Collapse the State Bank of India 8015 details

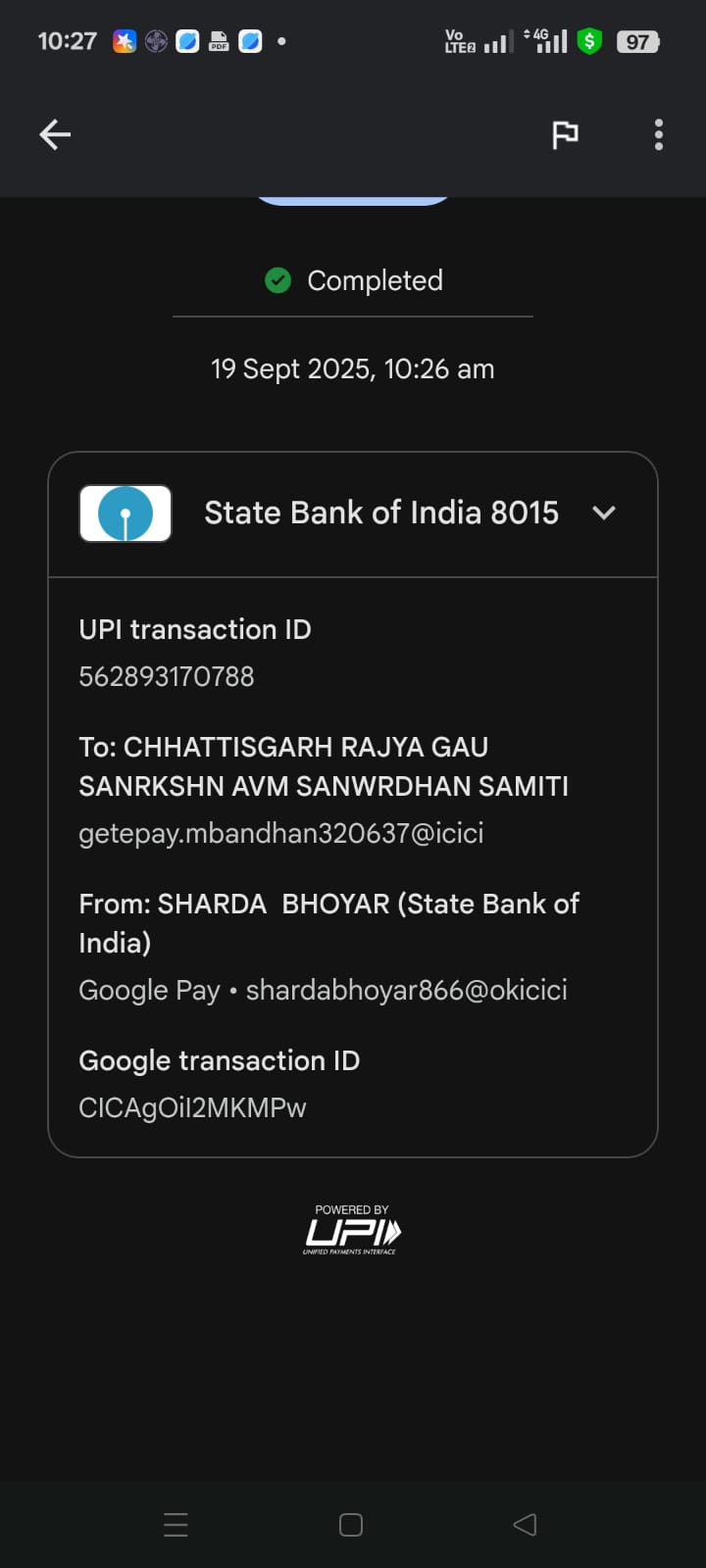tap(604, 513)
